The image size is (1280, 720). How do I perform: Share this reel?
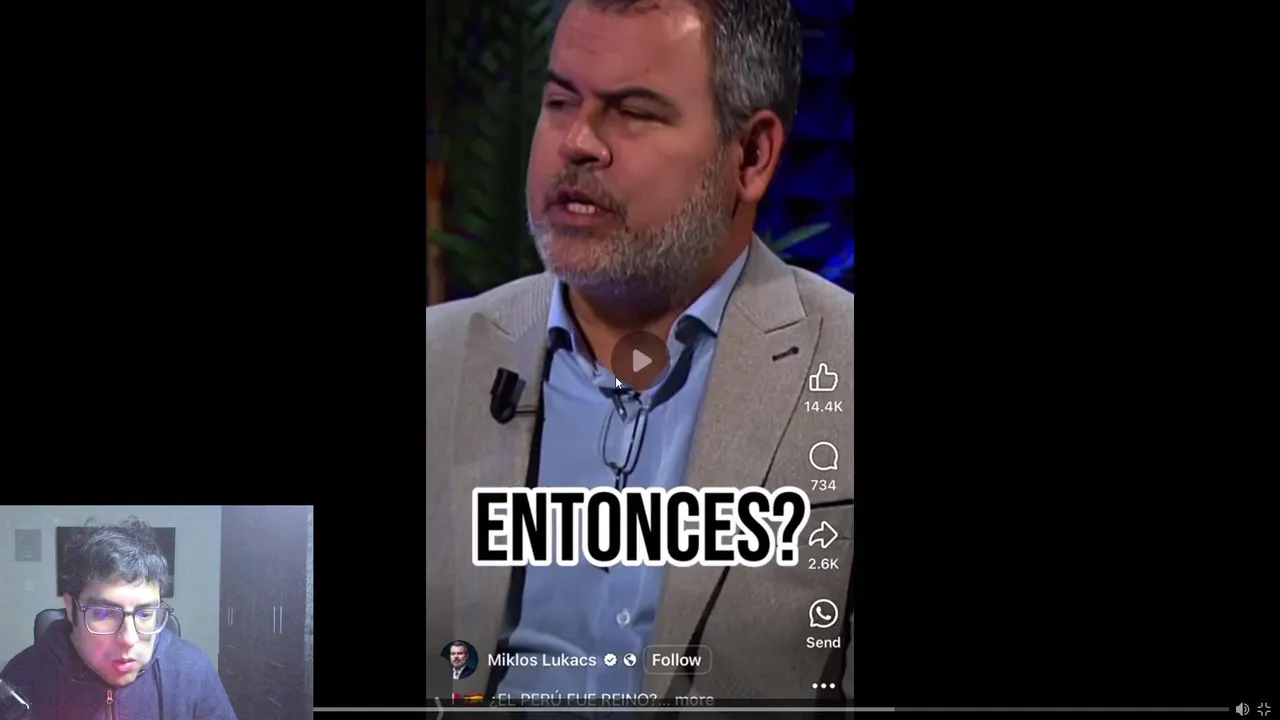click(x=823, y=536)
